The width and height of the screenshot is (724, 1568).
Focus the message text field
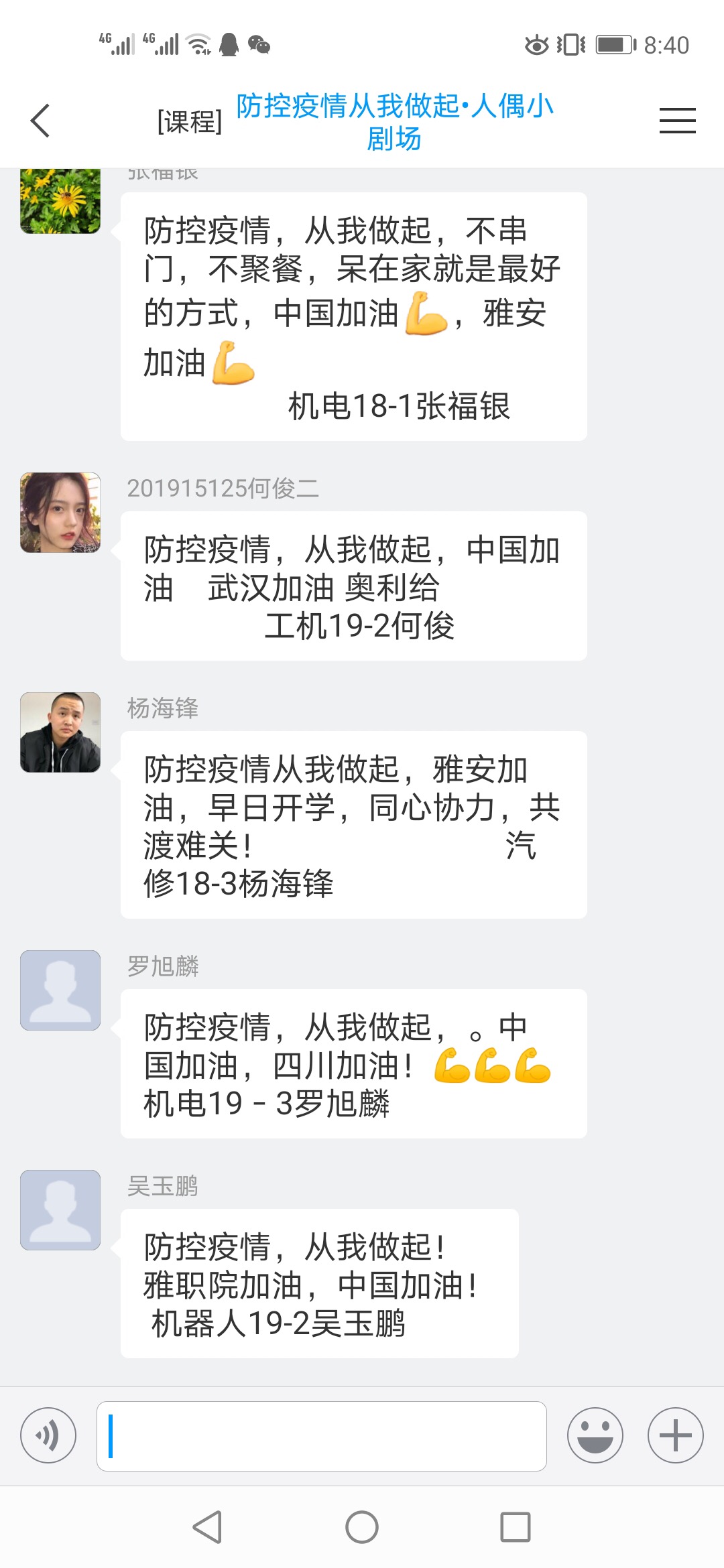[x=322, y=1436]
